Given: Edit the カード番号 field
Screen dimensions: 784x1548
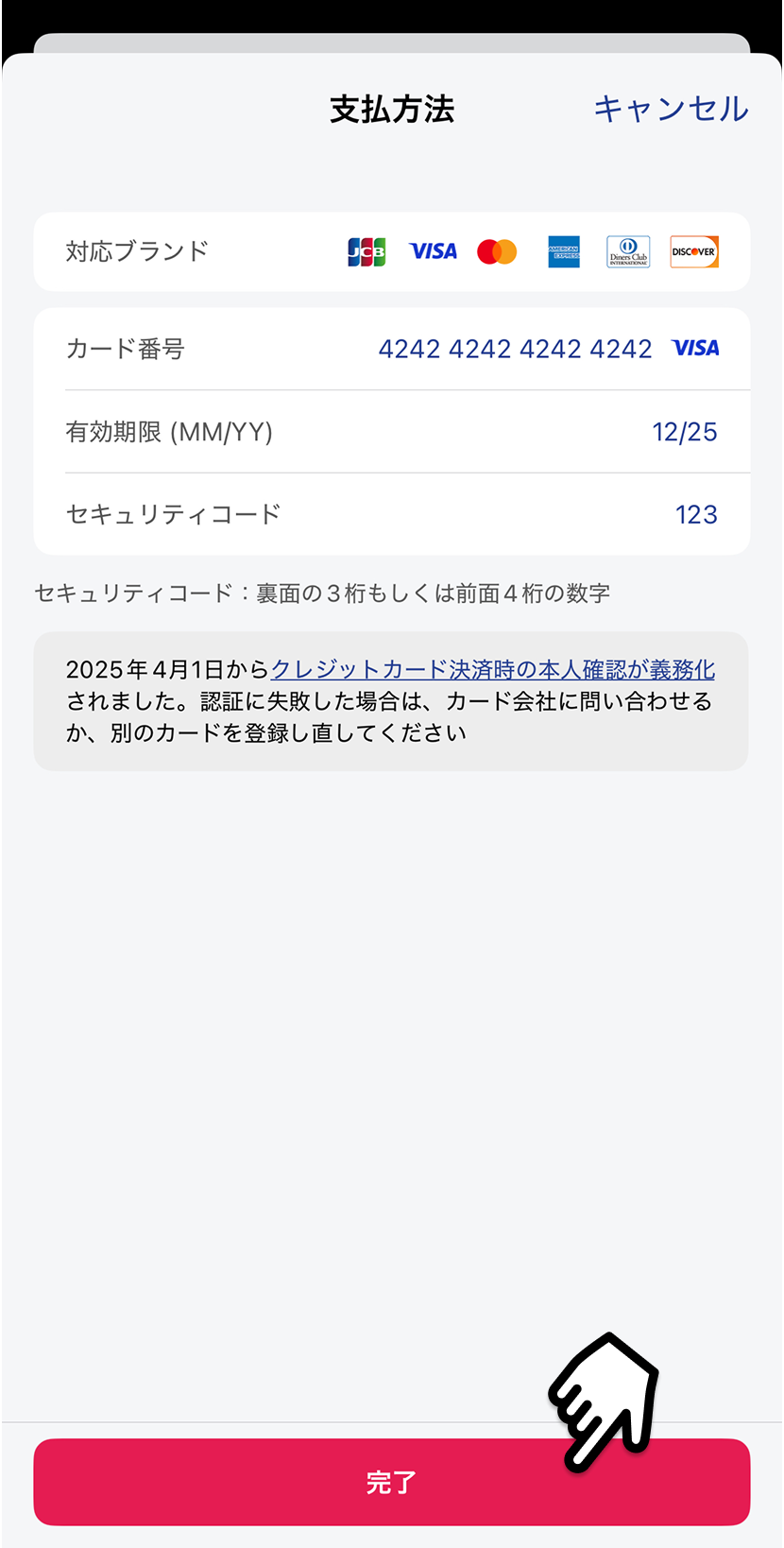Looking at the screenshot, I should [392, 349].
